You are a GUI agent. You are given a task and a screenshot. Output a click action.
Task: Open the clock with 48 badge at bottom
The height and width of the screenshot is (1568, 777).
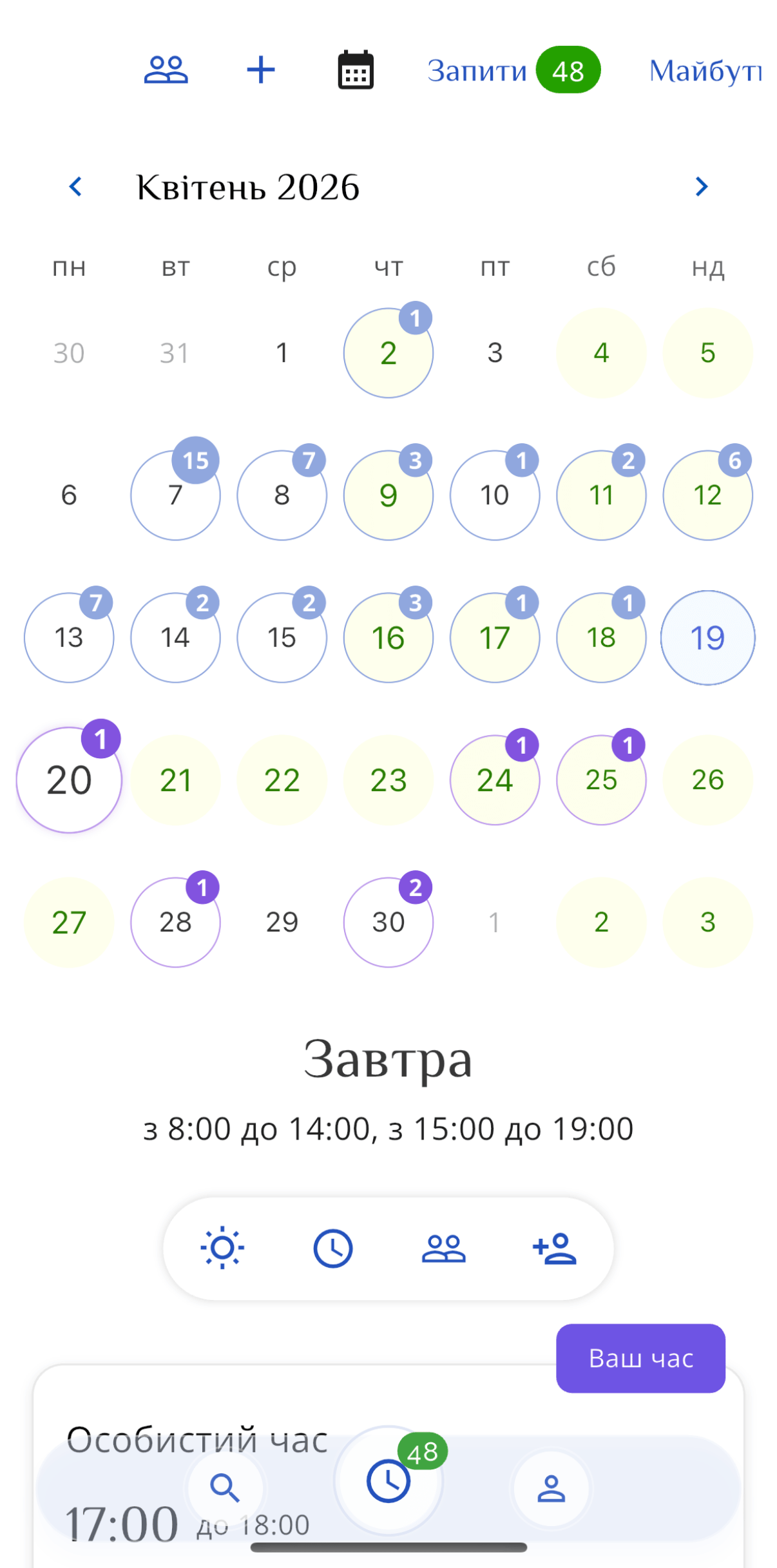pyautogui.click(x=388, y=1488)
